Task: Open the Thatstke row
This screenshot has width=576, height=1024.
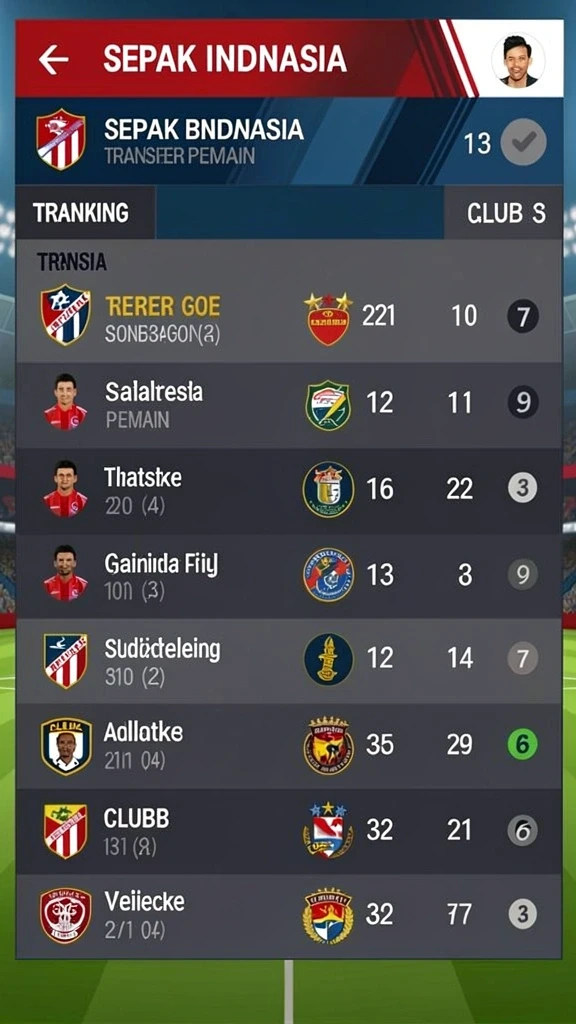Action: pos(289,491)
